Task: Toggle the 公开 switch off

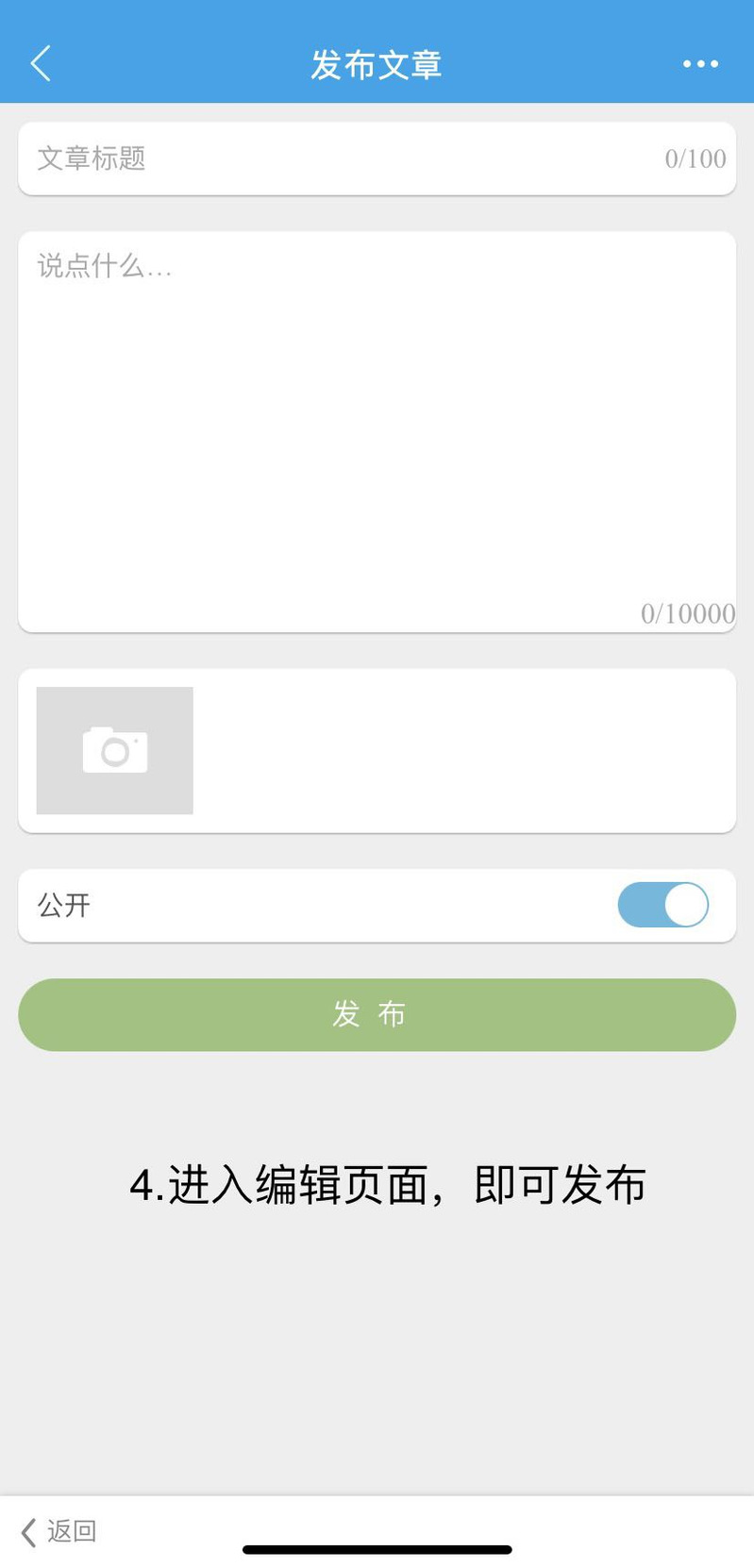Action: (x=662, y=906)
